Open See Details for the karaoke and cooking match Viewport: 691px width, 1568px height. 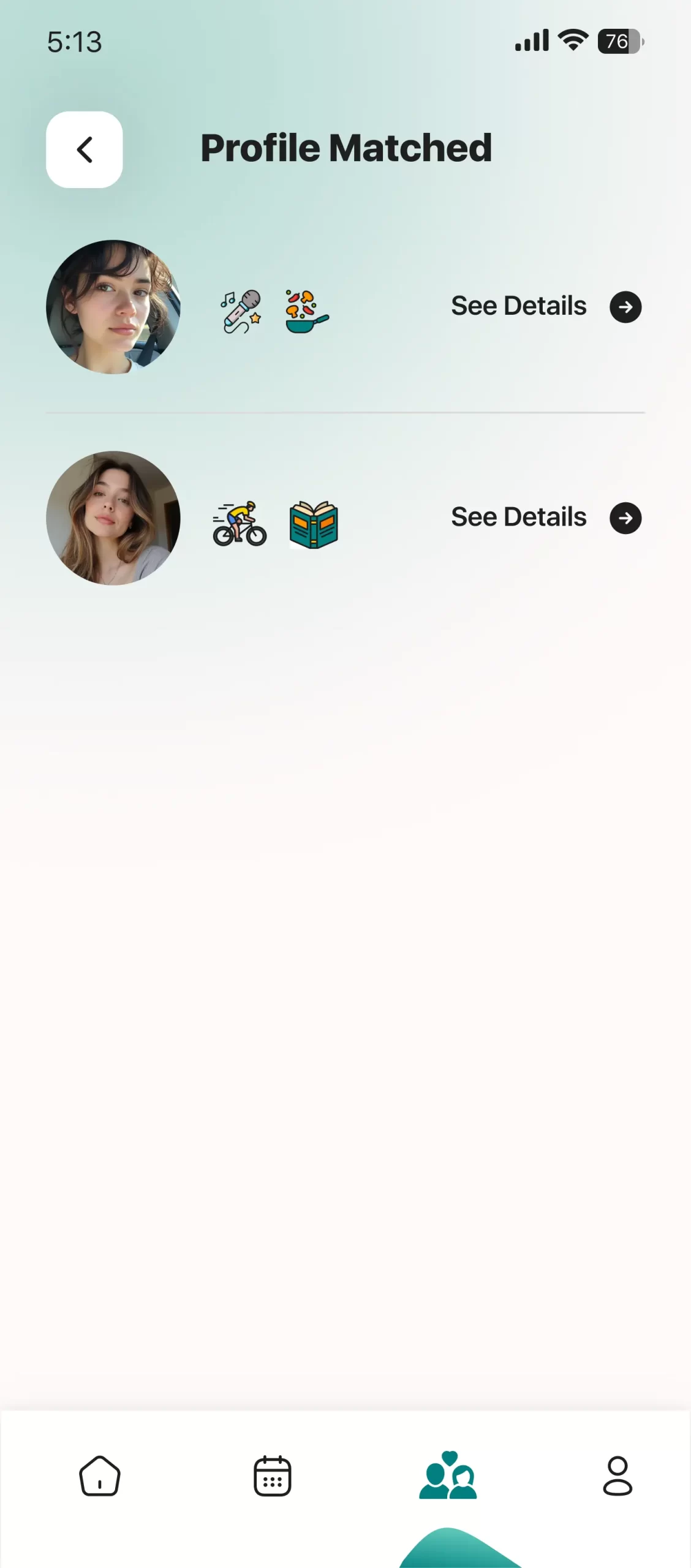[x=545, y=306]
